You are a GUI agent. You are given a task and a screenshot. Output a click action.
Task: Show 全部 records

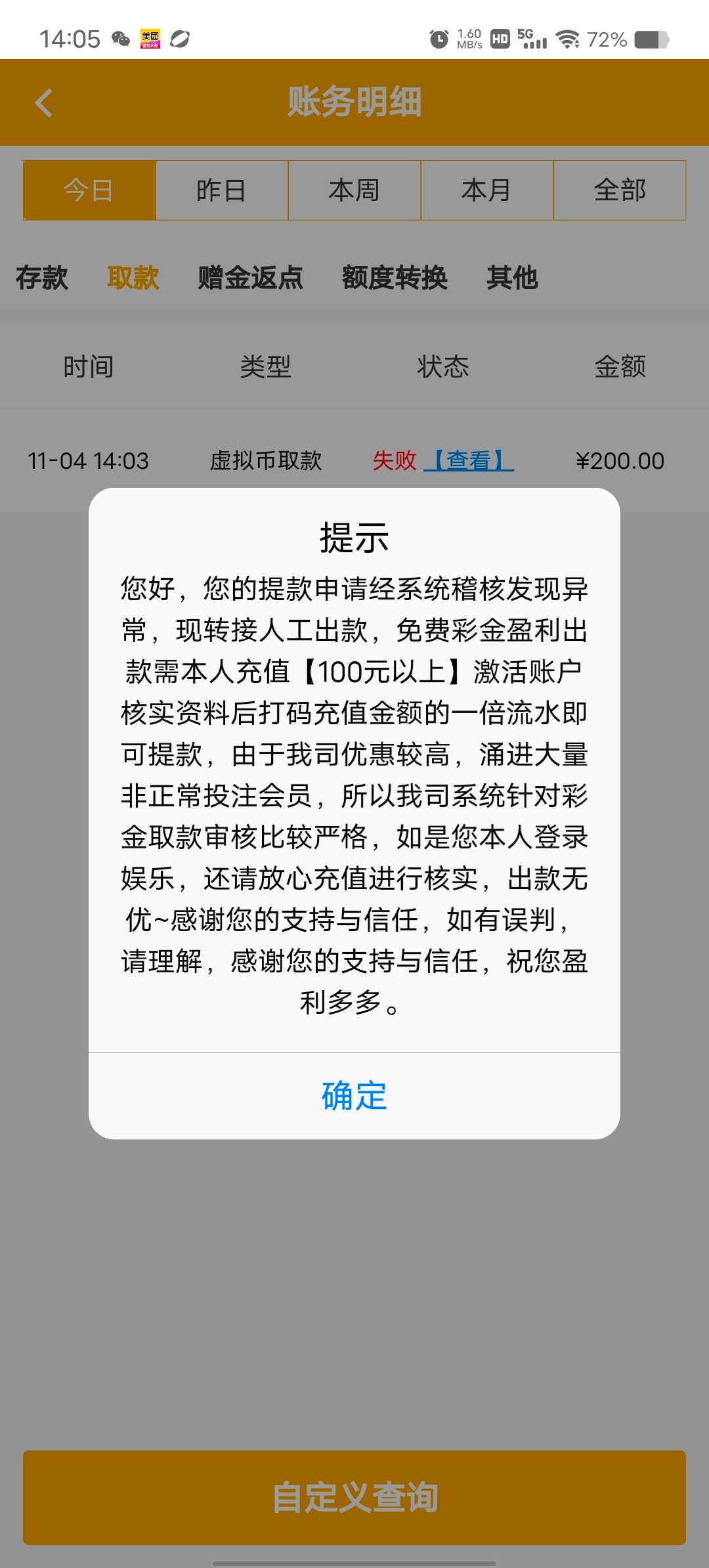tap(620, 190)
